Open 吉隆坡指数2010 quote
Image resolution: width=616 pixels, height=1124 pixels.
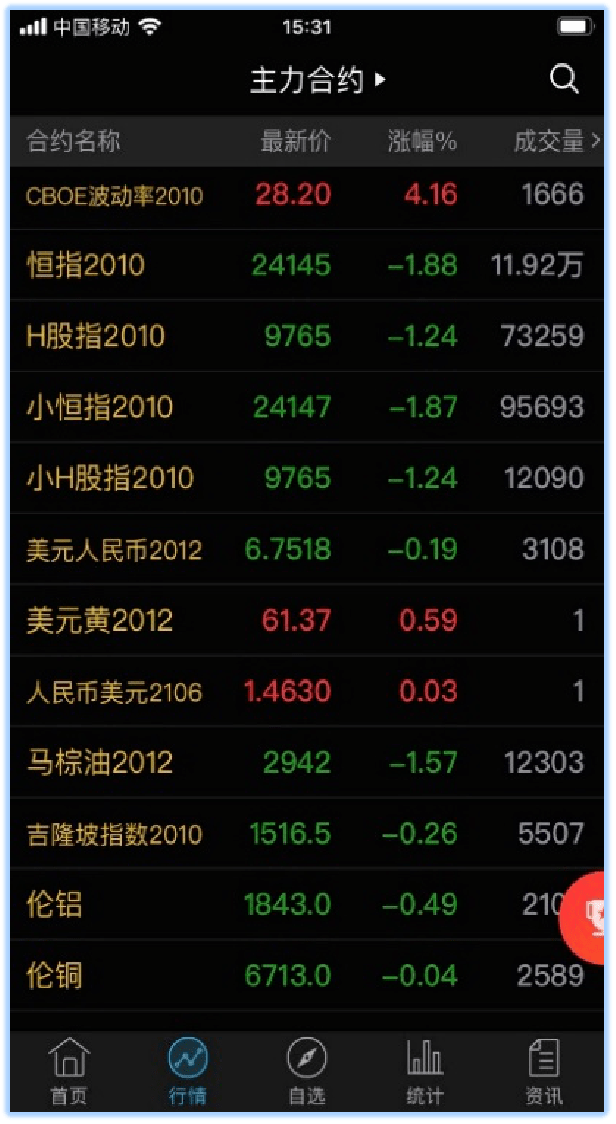307,833
